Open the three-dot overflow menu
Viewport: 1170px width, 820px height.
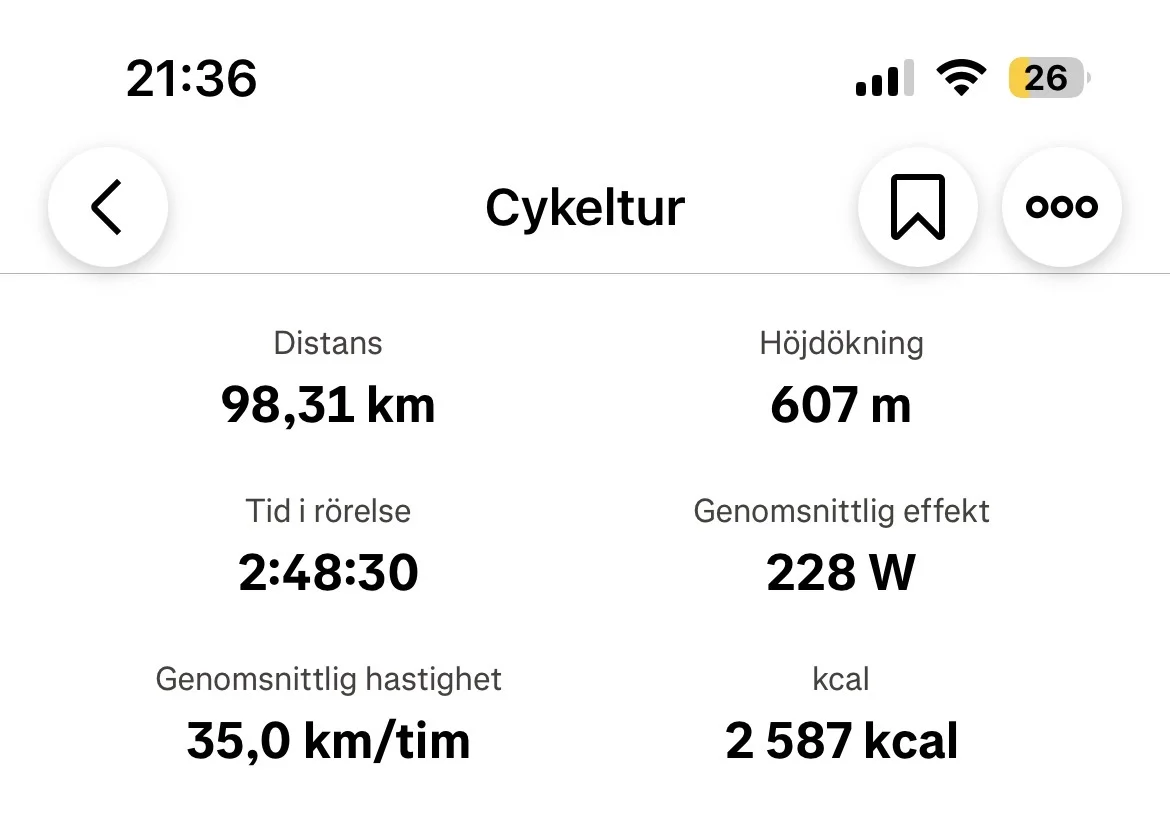[1062, 207]
